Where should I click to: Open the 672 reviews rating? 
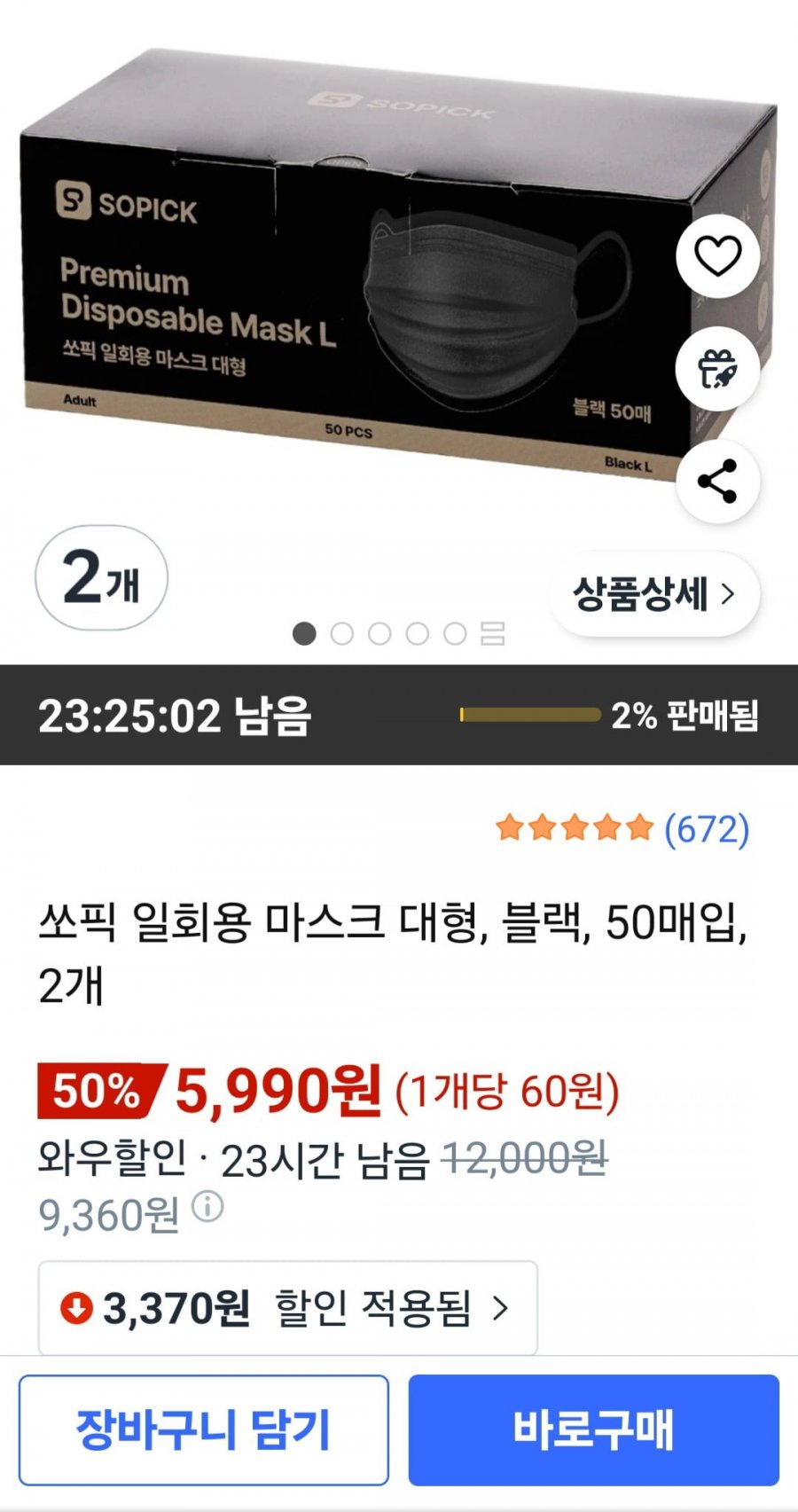coord(622,829)
